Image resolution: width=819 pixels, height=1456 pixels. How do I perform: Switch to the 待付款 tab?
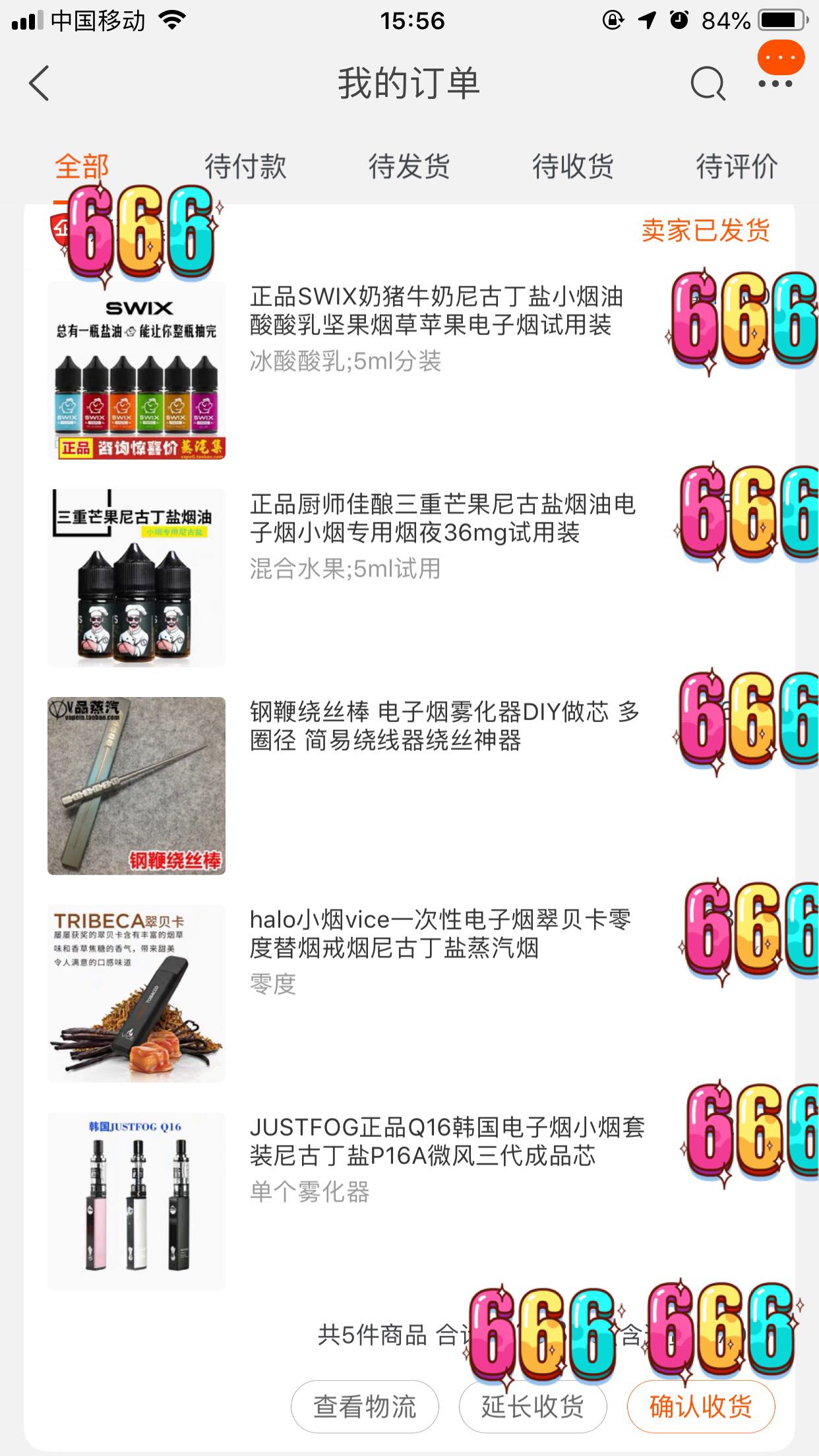(x=245, y=166)
